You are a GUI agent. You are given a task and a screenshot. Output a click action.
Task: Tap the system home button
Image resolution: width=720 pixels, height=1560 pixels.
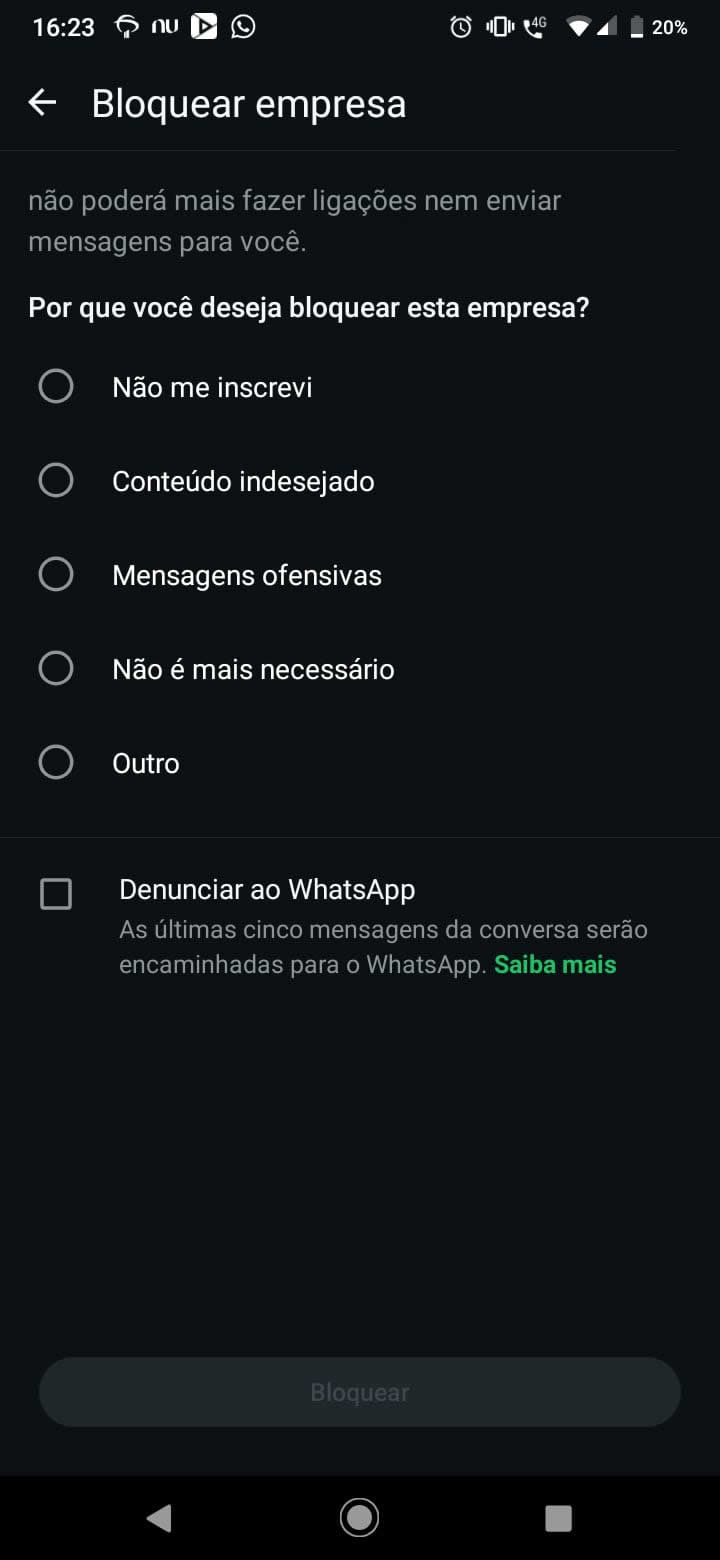click(359, 1518)
